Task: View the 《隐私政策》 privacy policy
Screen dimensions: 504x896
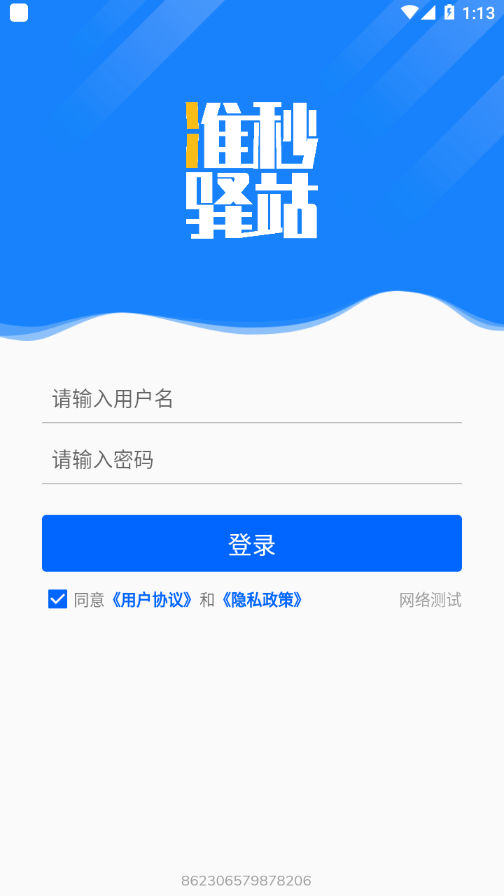Action: coord(262,600)
